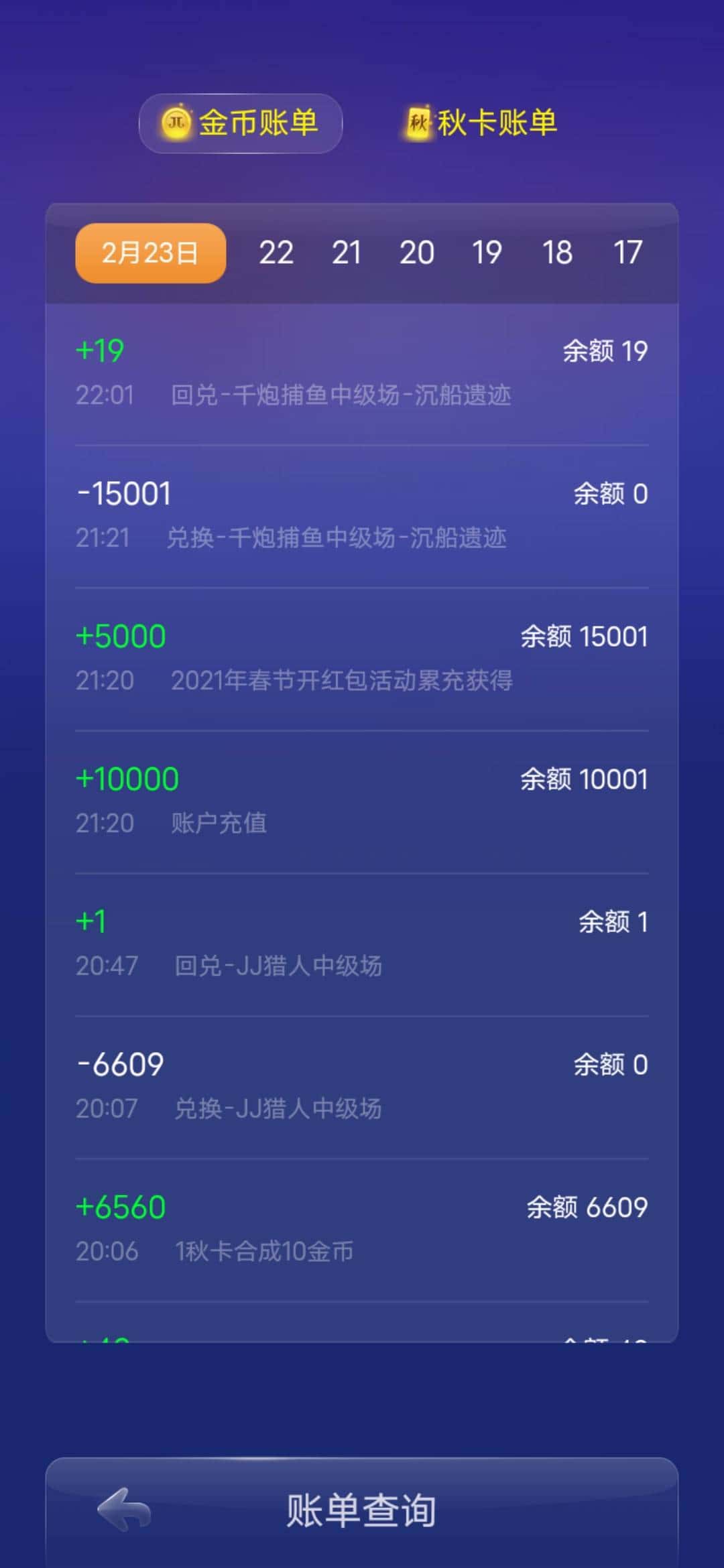This screenshot has height=1568, width=724.
Task: Select date 20 in the date row
Action: (x=418, y=252)
